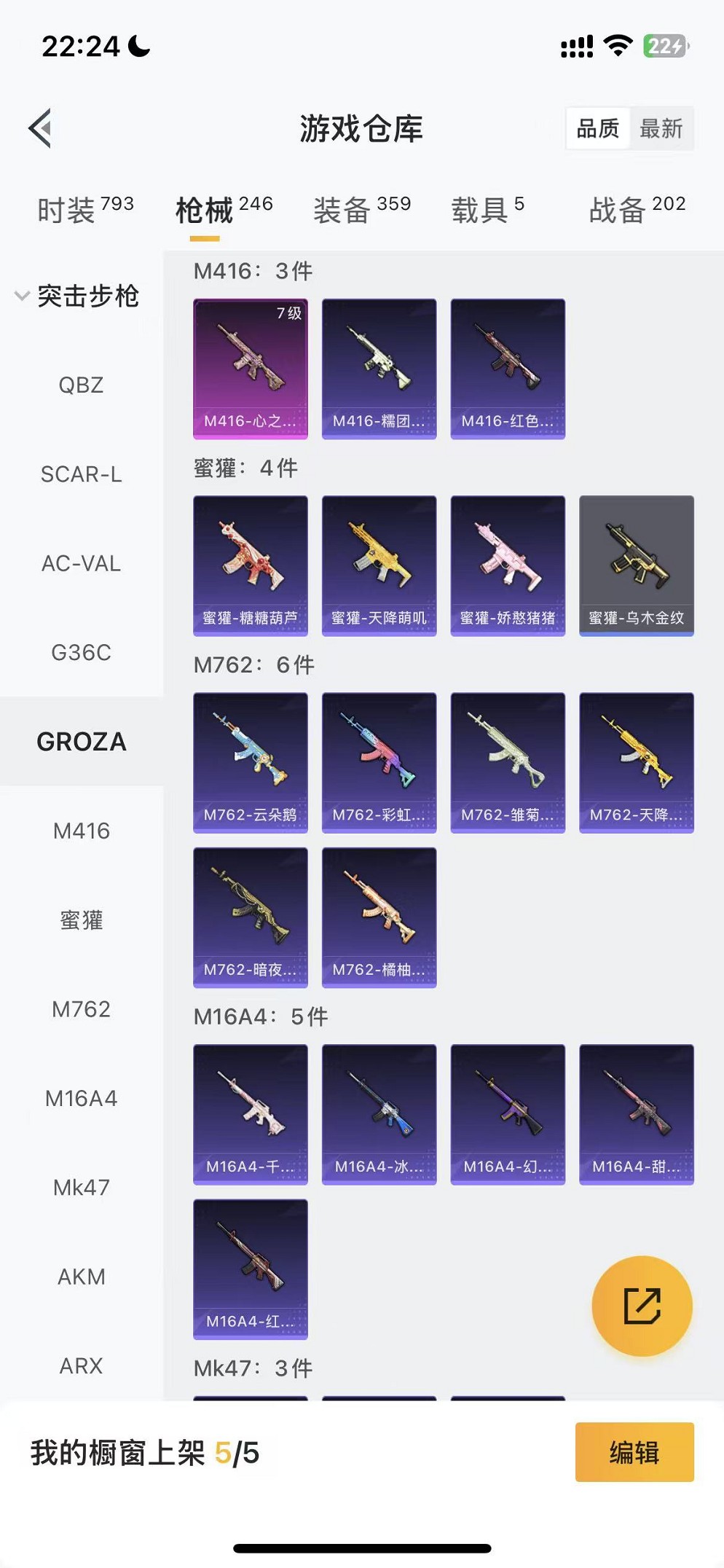
Task: View the M16A4-冰 skin
Action: [379, 1114]
